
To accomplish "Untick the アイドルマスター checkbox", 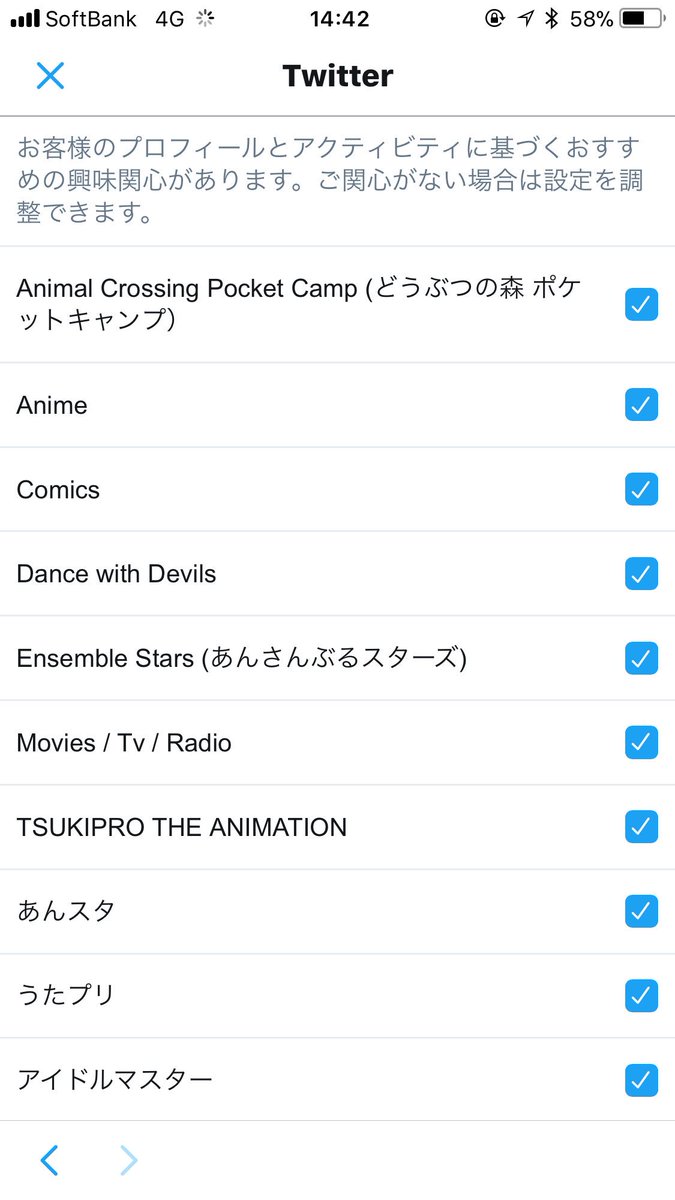I will [x=641, y=1080].
